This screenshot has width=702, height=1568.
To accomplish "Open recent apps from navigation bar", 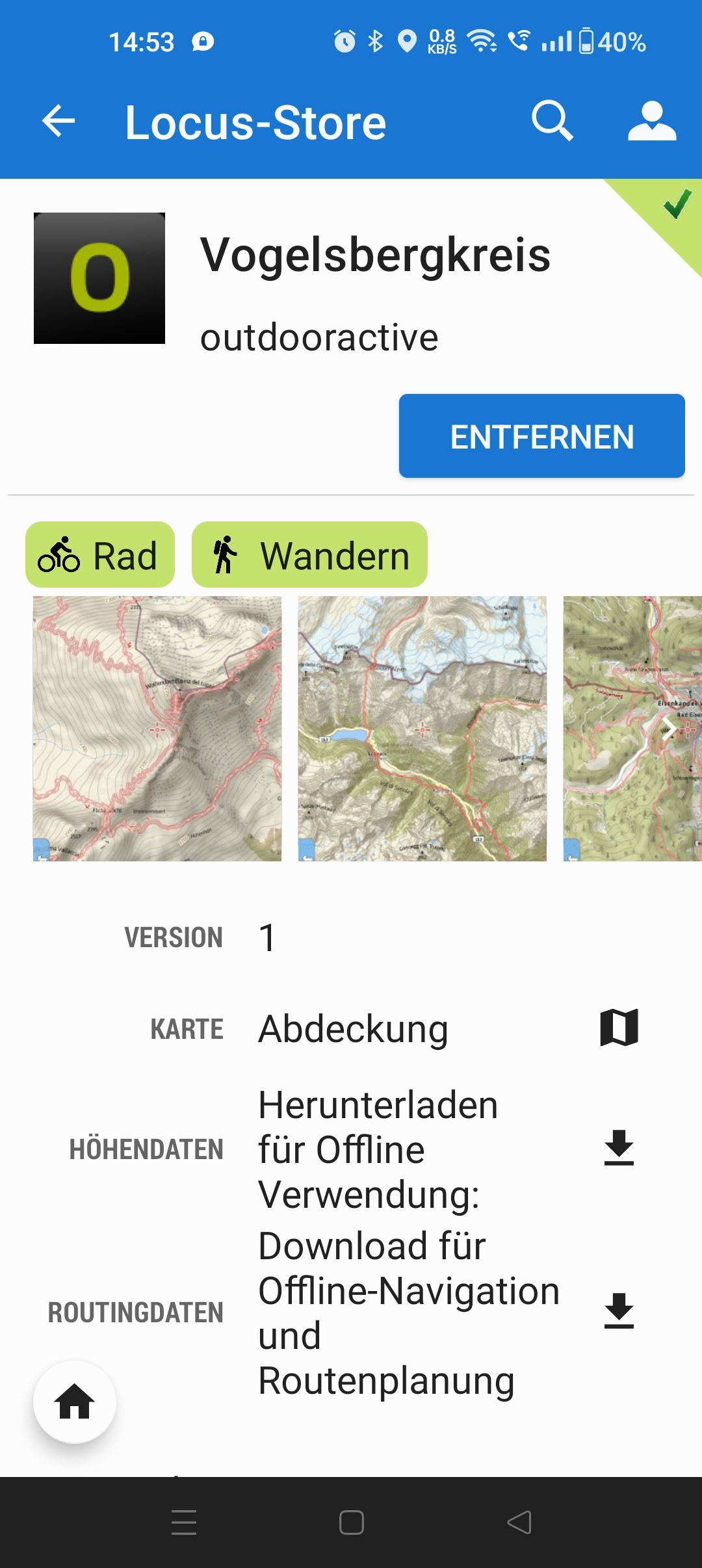I will (184, 1522).
